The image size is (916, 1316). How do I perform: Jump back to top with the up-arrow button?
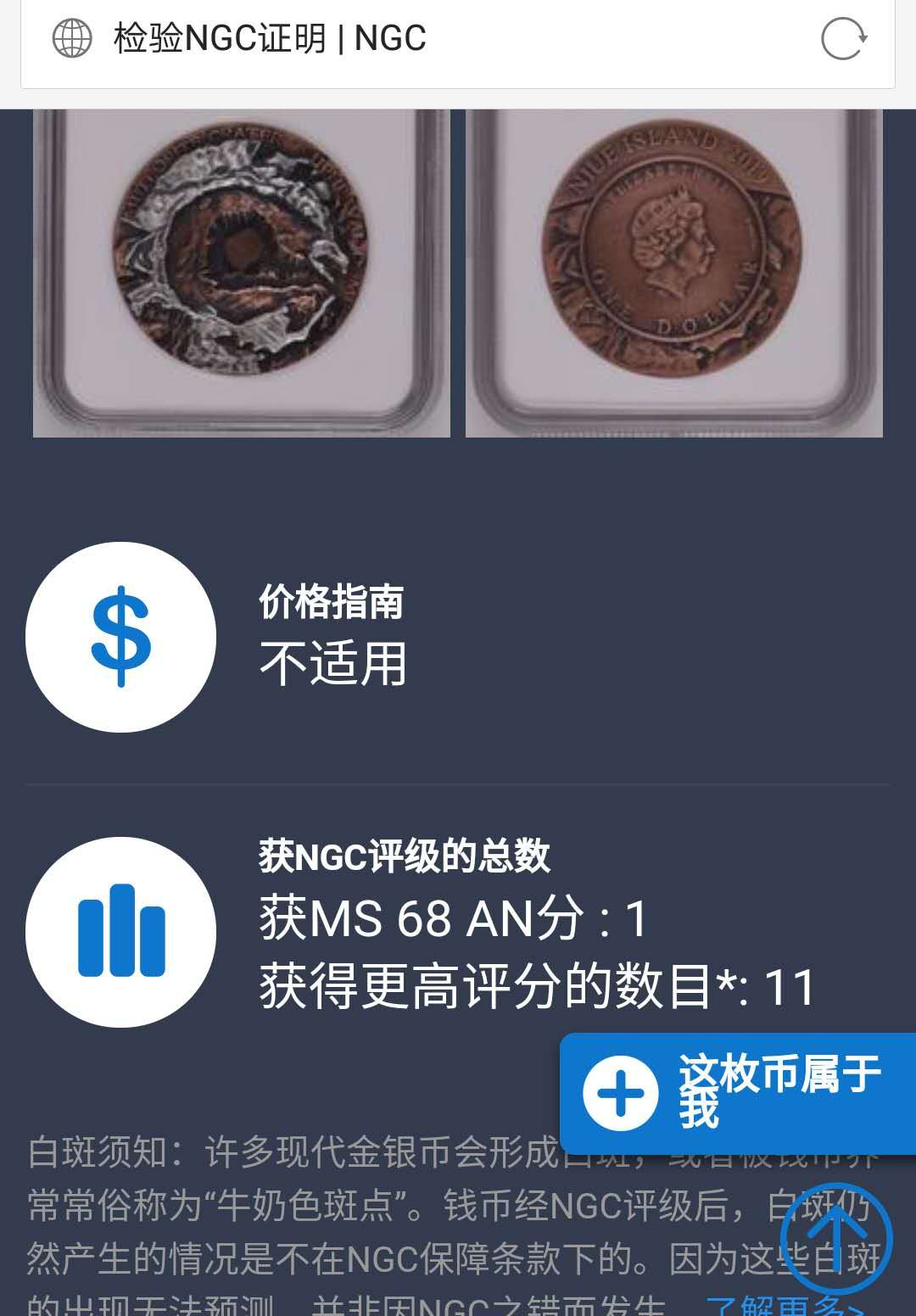click(835, 1238)
